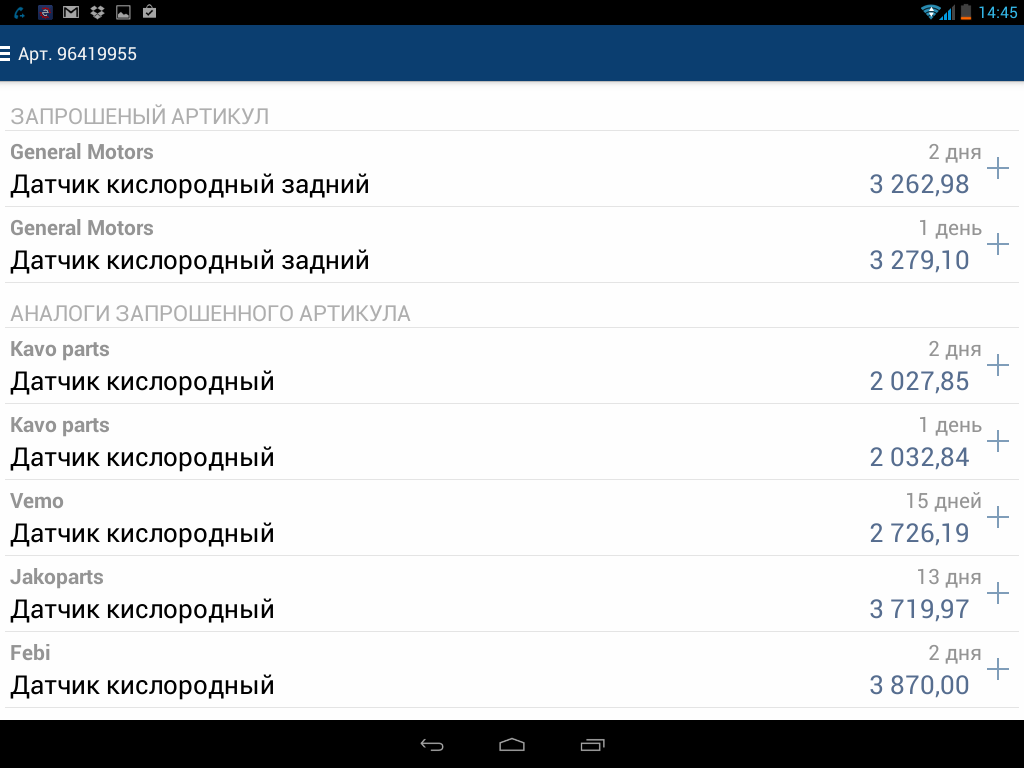The height and width of the screenshot is (768, 1024).
Task: Add Vemo oxygen sensor to cart
Action: click(997, 517)
